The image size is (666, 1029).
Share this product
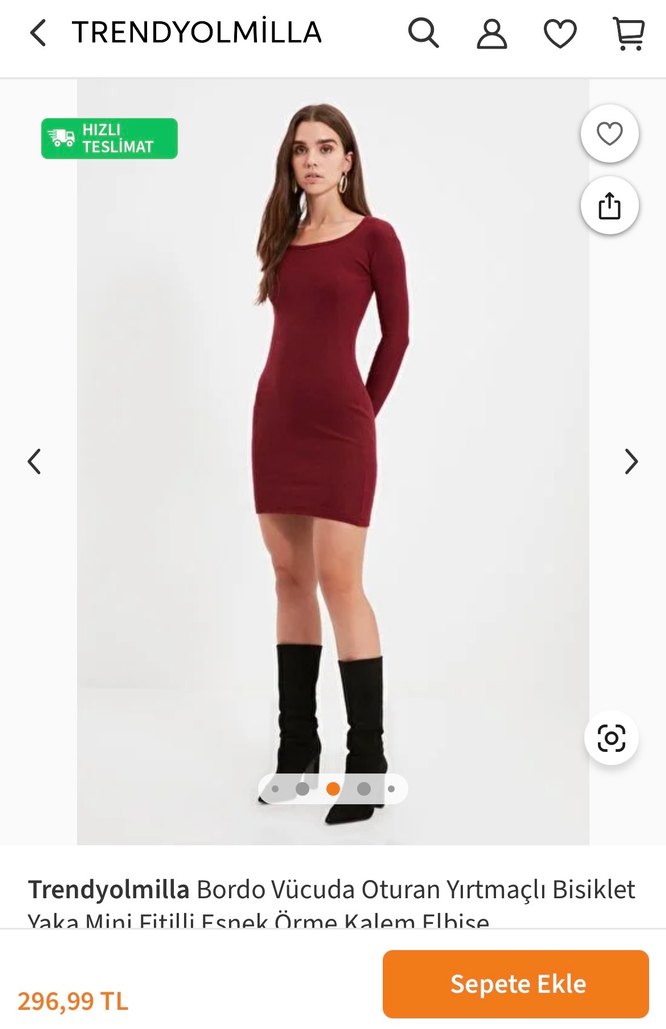point(609,206)
